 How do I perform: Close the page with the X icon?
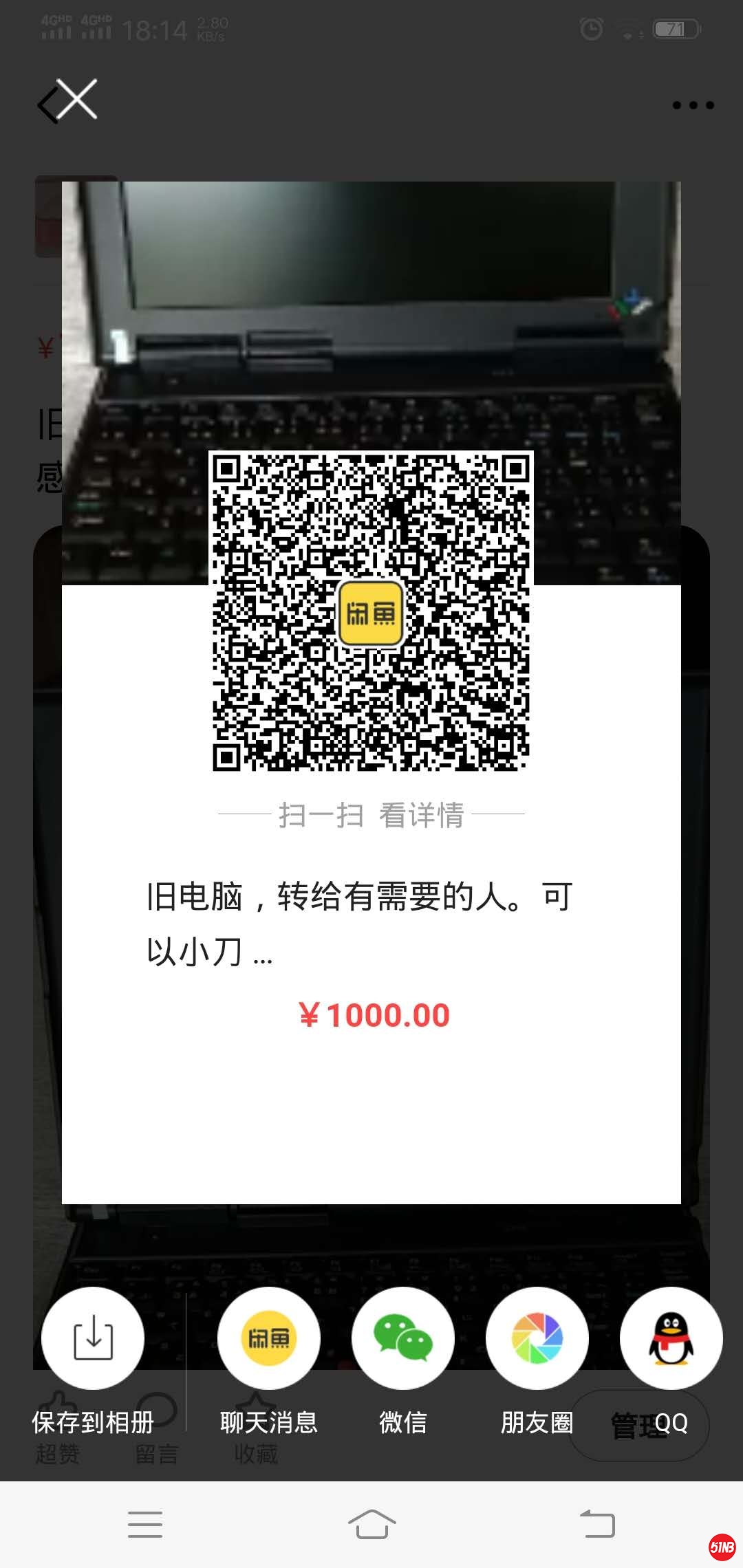pyautogui.click(x=77, y=100)
